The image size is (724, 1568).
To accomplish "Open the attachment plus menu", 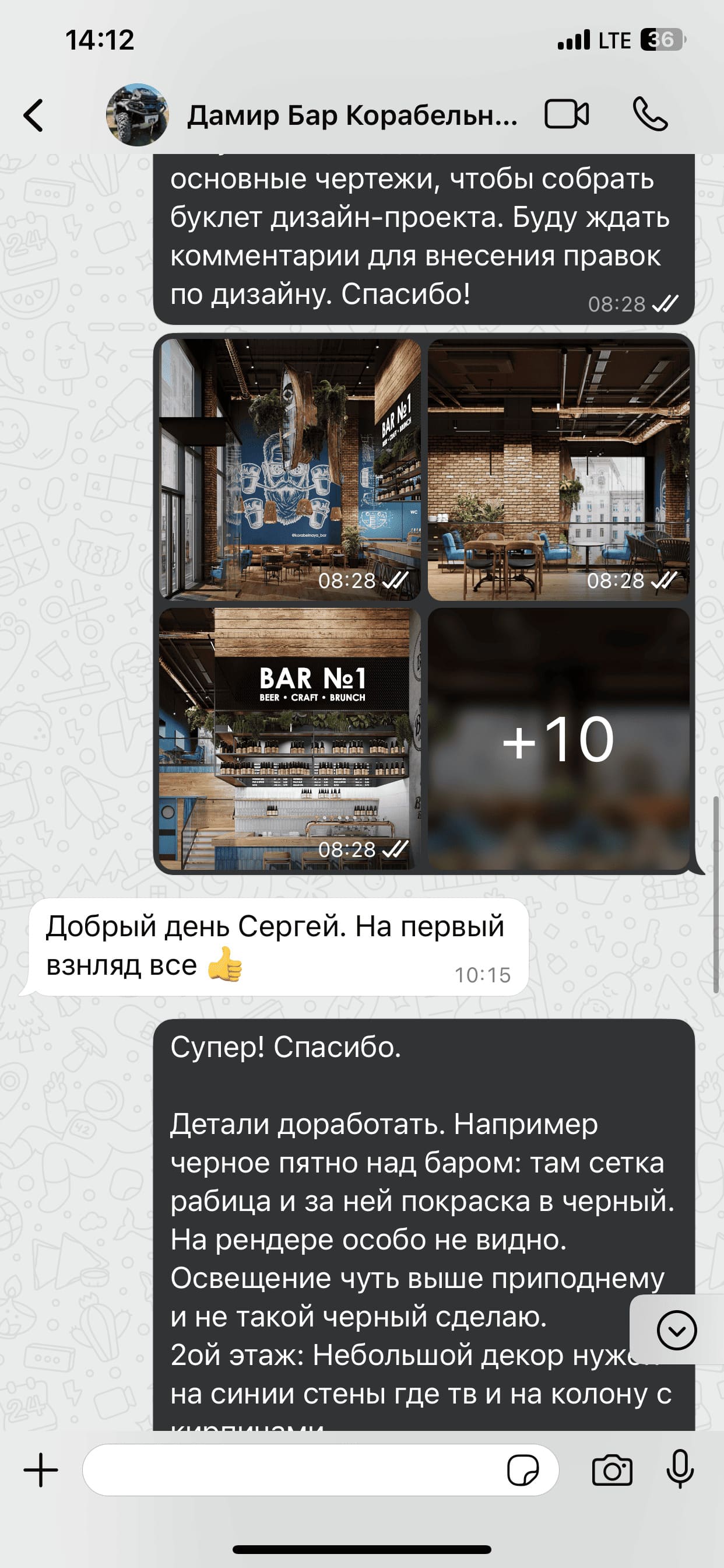I will coord(41,1470).
